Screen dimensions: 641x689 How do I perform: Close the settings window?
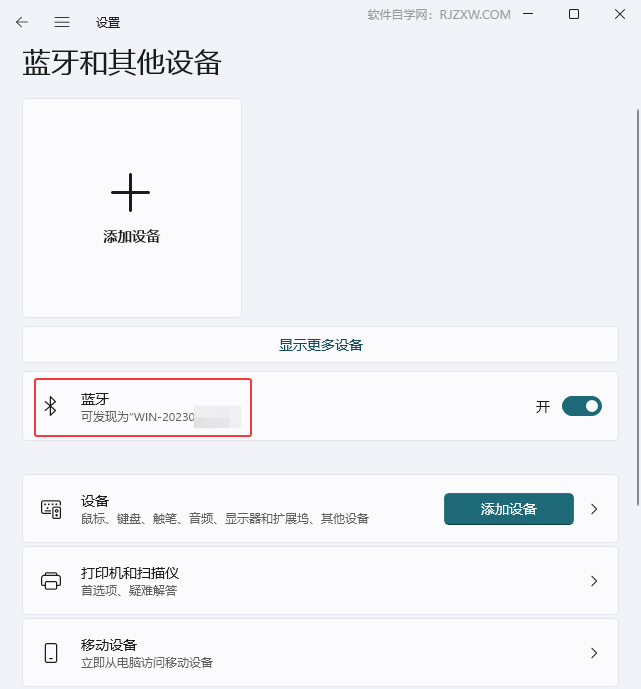(x=618, y=14)
